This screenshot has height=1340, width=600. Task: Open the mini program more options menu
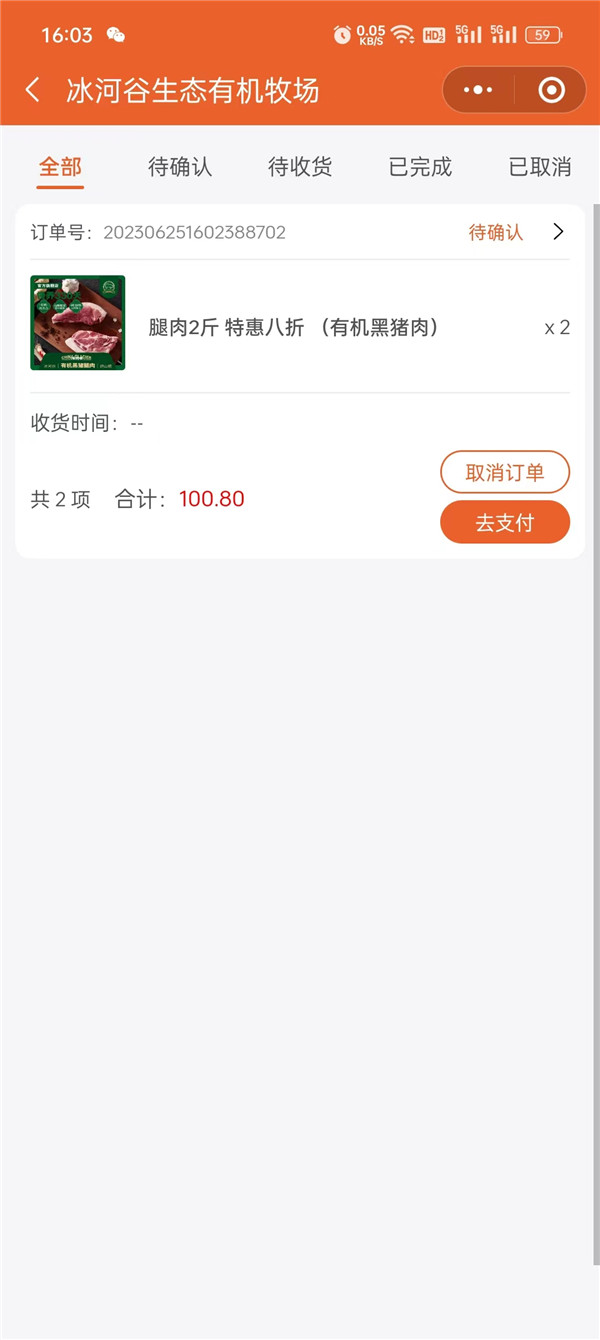pyautogui.click(x=478, y=91)
